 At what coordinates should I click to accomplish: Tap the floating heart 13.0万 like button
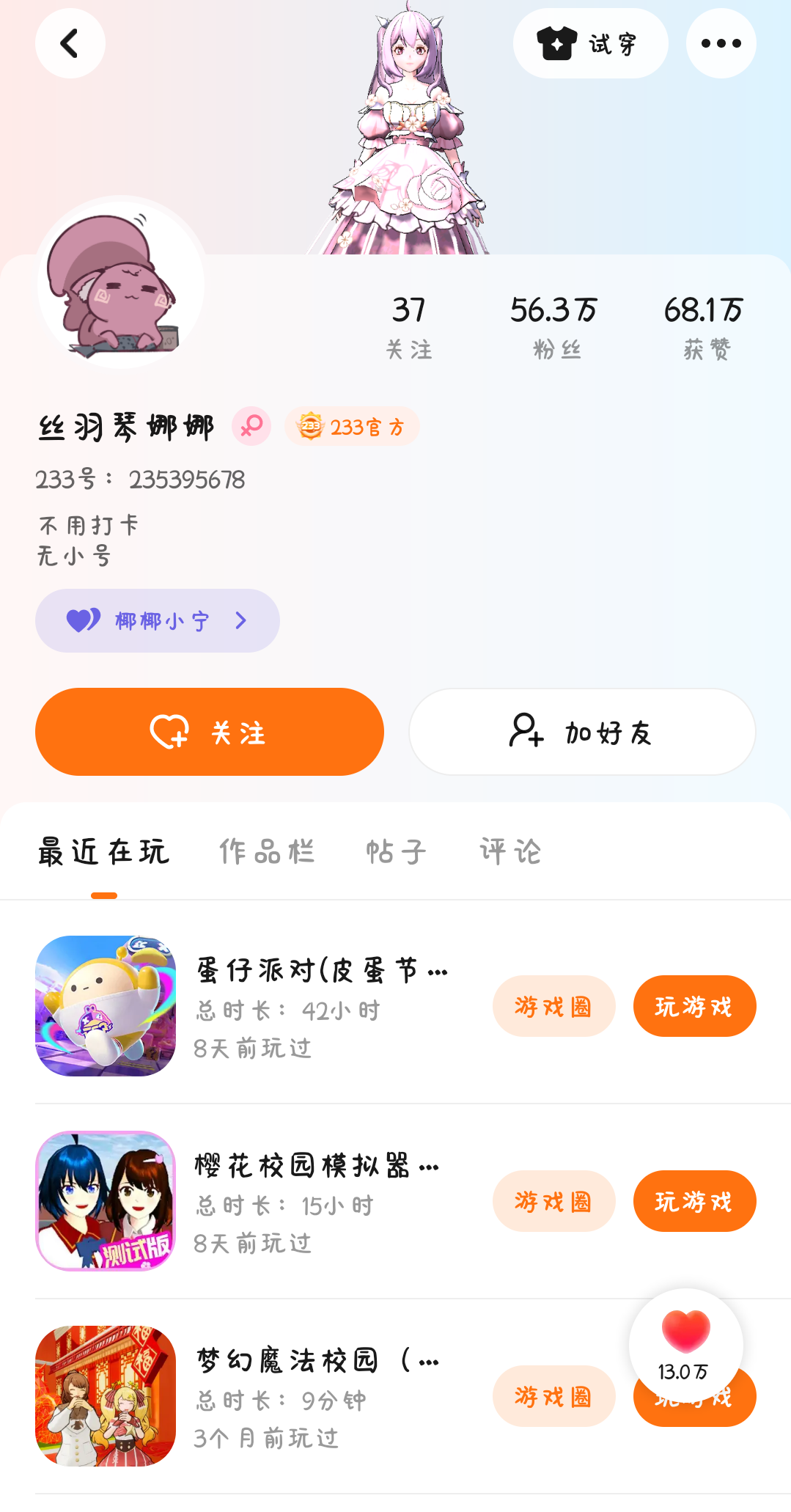point(685,1343)
